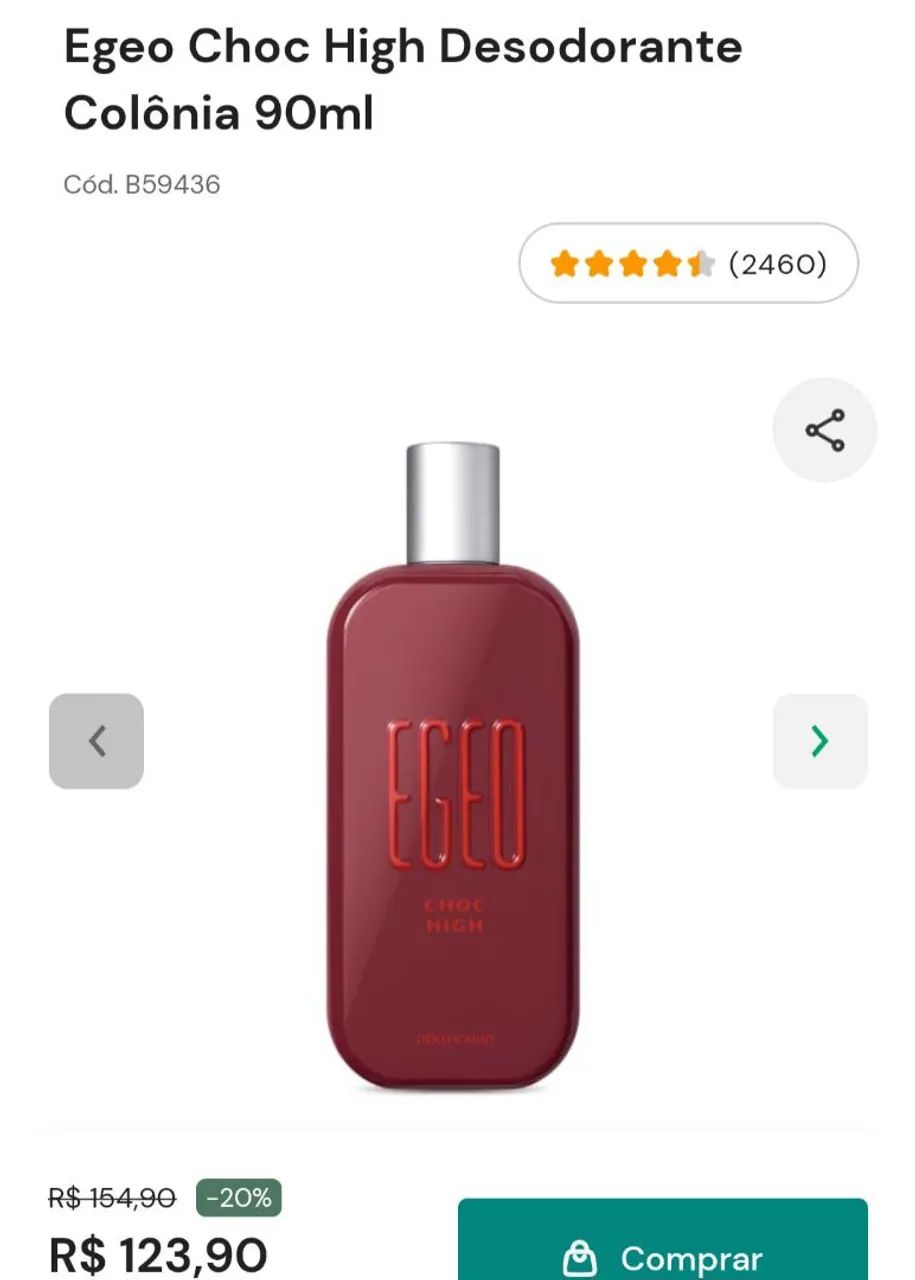This screenshot has height=1280, width=915.
Task: Expand the rating summary pill
Action: 687,263
